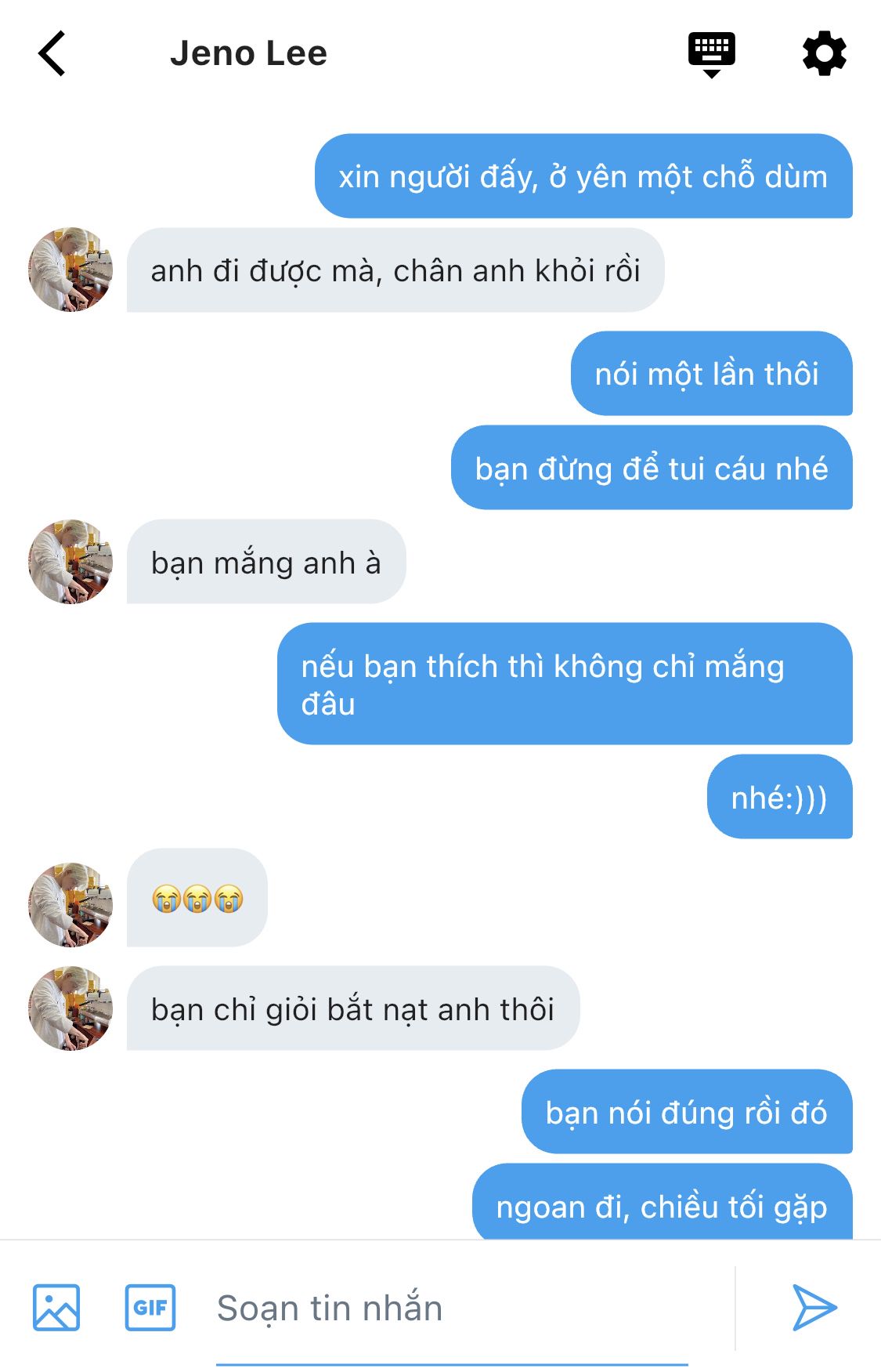The height and width of the screenshot is (1372, 881).
Task: Open Jeno Lee's avatar beside "bạn mắng anh à"
Action: click(x=70, y=562)
